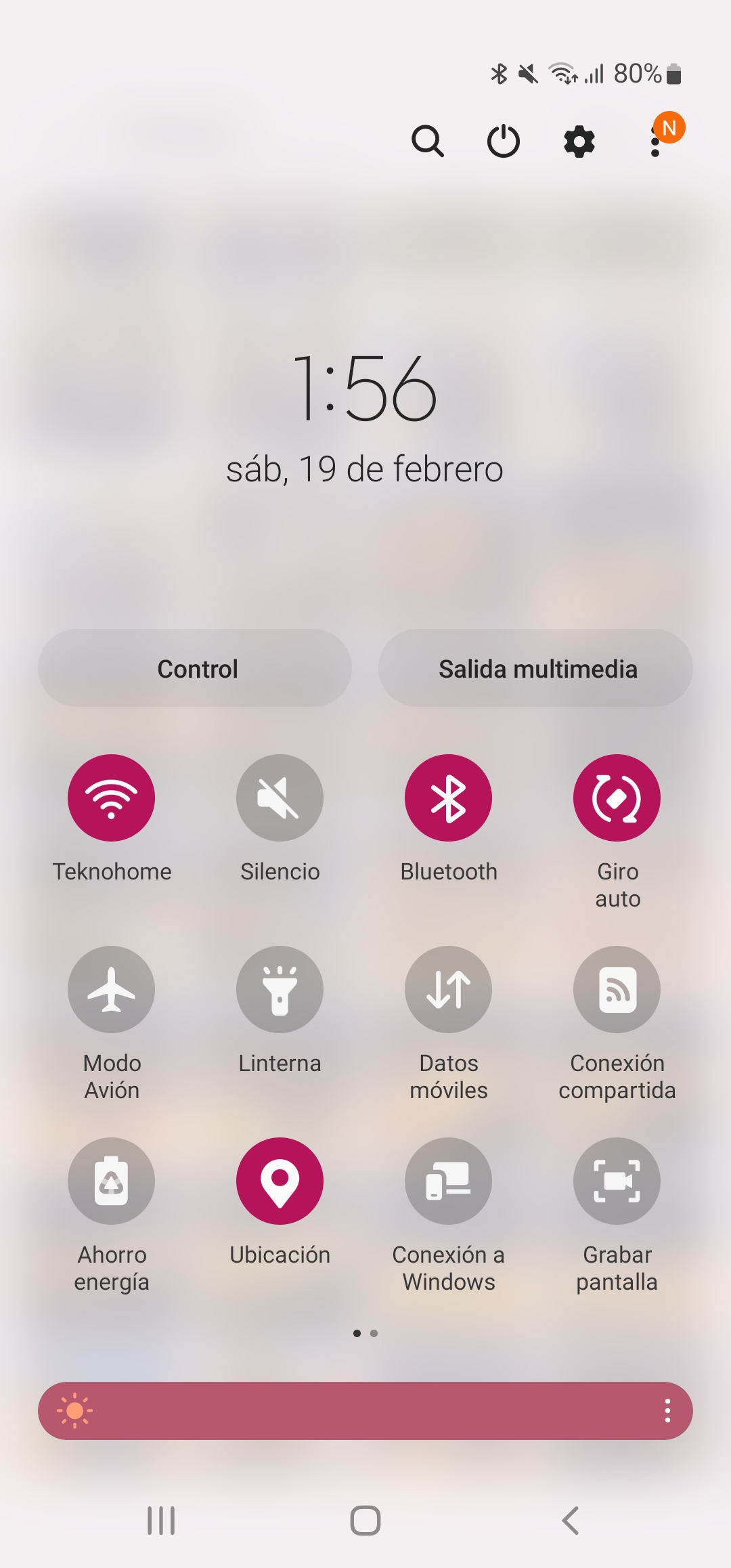Open the settings gear icon
This screenshot has width=731, height=1568.
(579, 141)
